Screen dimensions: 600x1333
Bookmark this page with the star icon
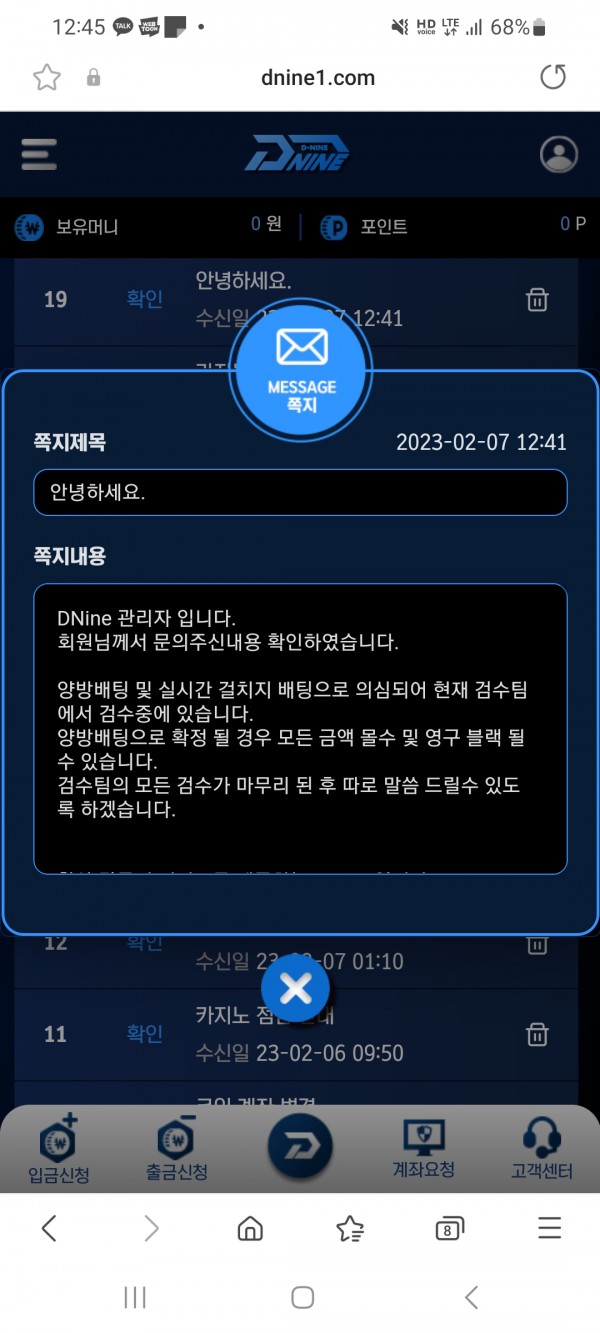tap(47, 77)
